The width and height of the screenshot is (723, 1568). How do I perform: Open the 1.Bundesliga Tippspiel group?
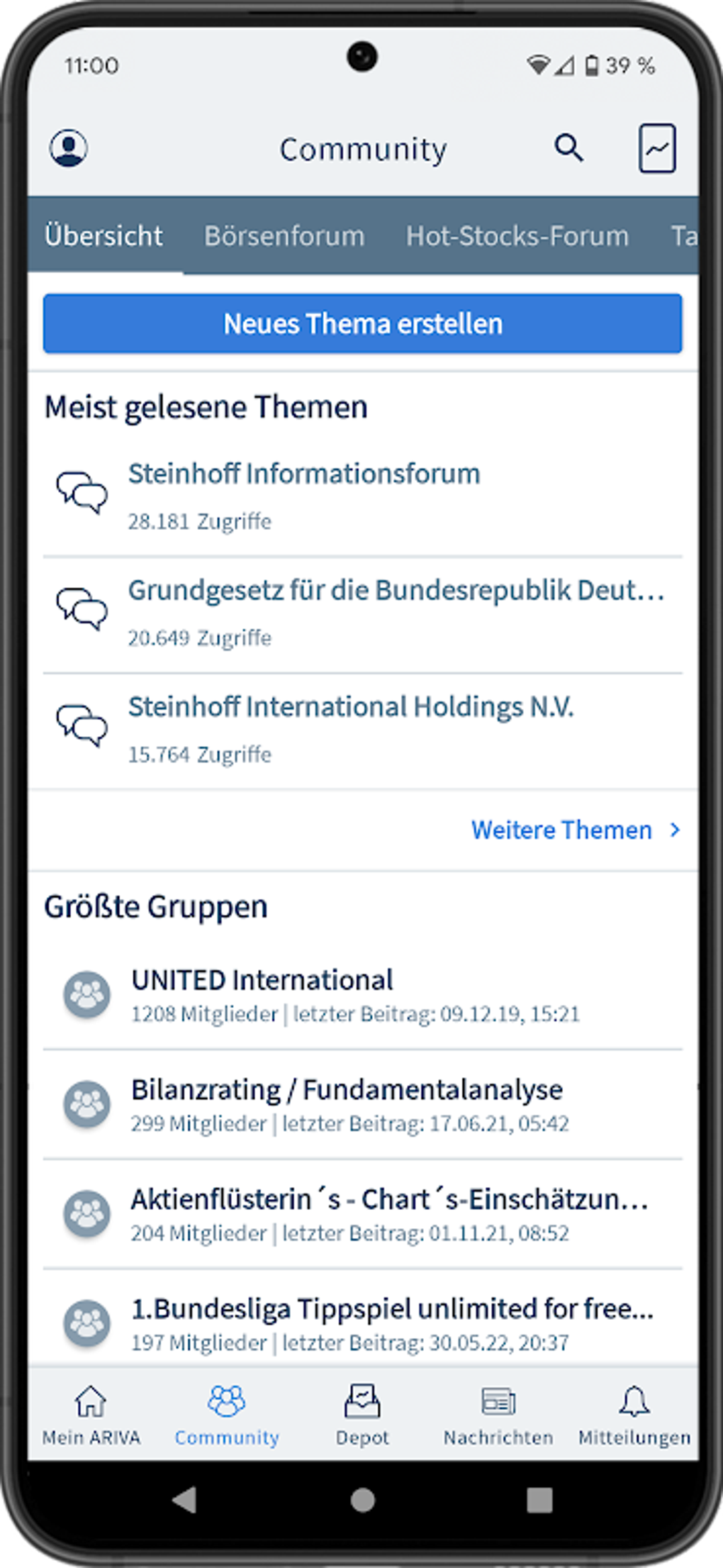point(392,1309)
